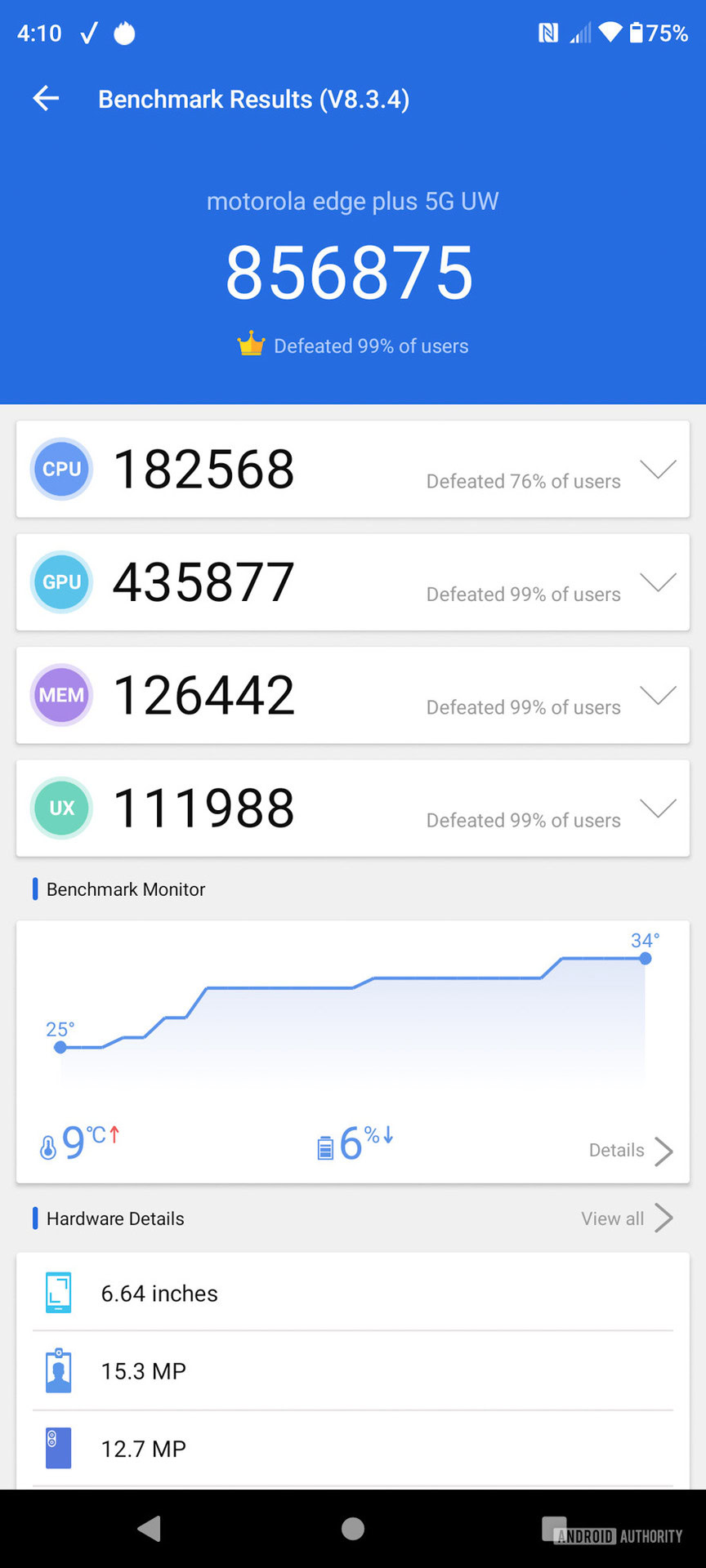View all hardware details
This screenshot has height=1568, width=706.
click(627, 1218)
